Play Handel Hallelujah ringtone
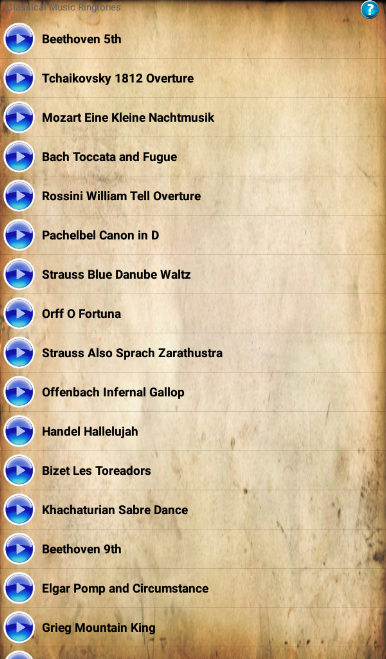Screen dimensions: 386x659 19,431
